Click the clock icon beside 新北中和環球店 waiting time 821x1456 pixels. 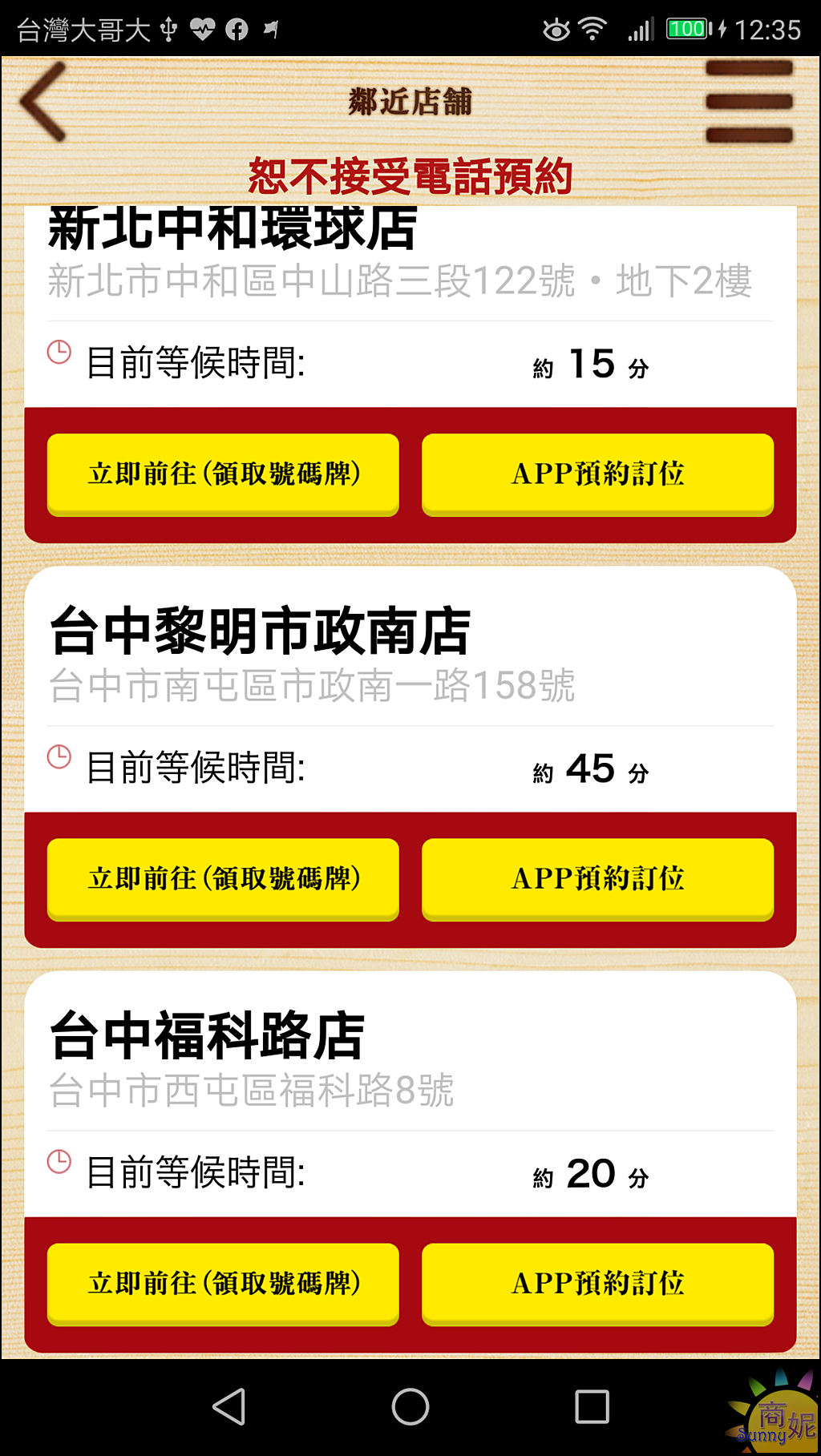57,350
